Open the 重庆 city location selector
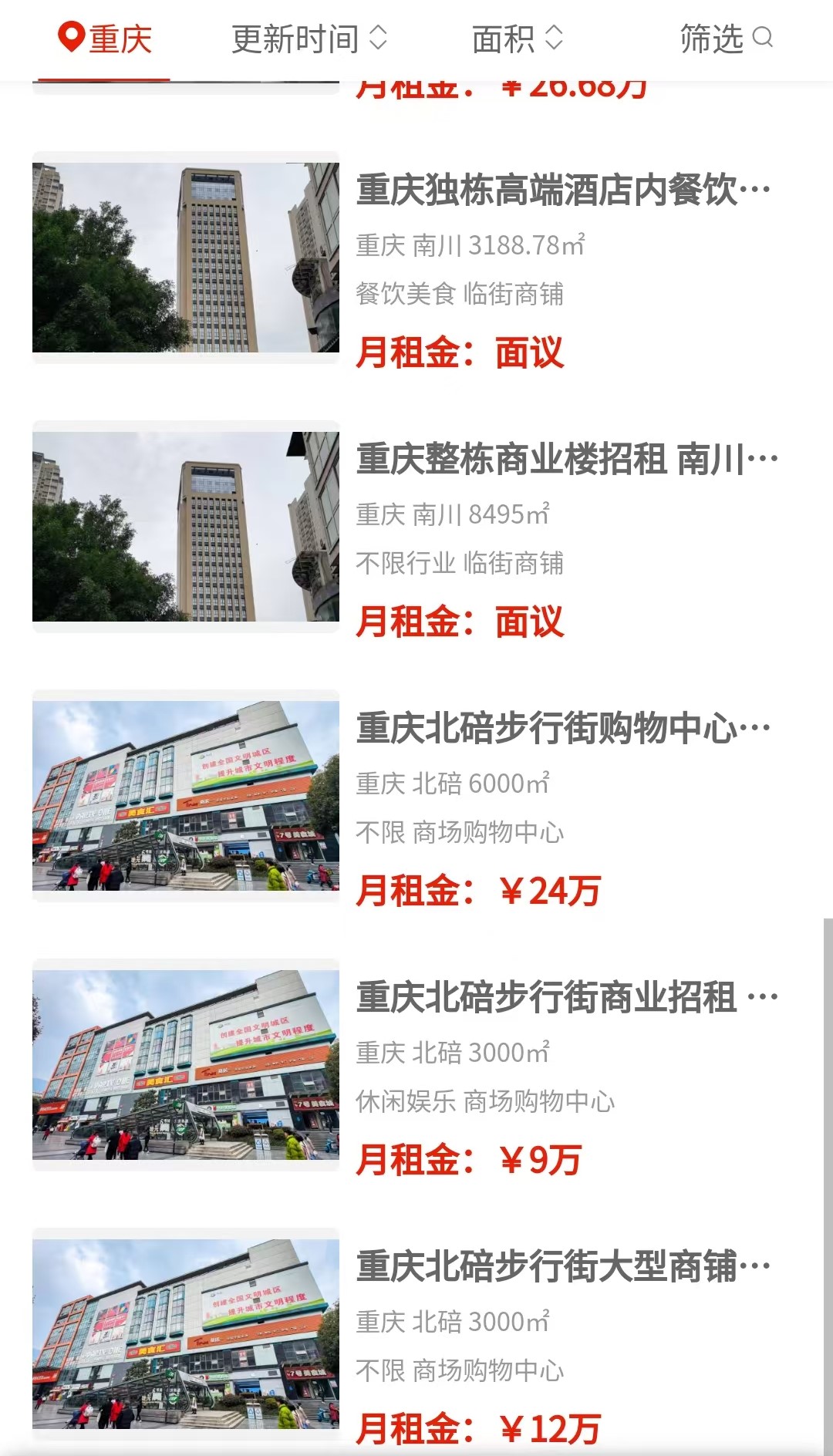The image size is (833, 1456). coord(105,39)
